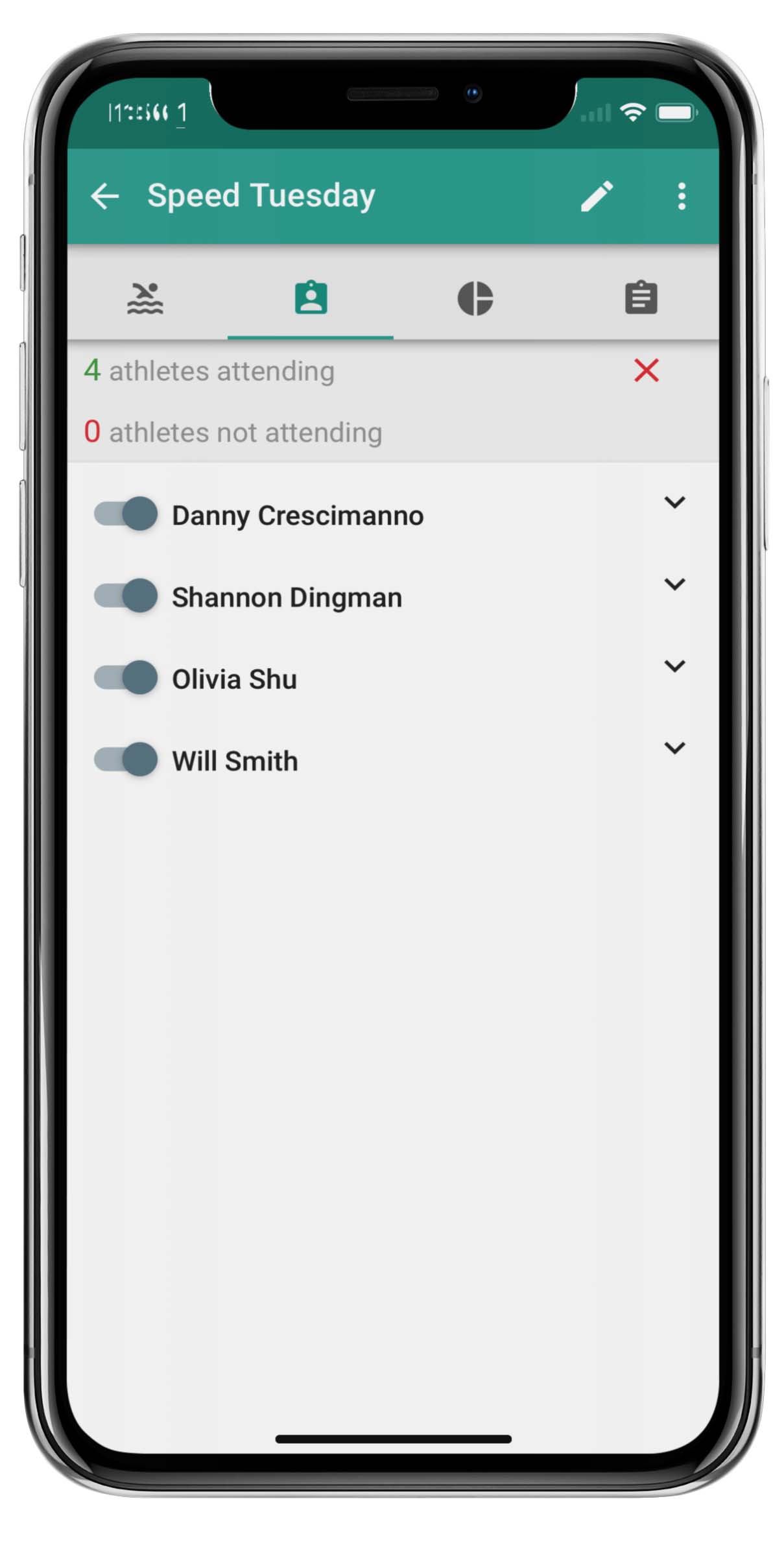Expand Shannon Dingman's details
Screen dimensions: 784x1549
[x=674, y=584]
